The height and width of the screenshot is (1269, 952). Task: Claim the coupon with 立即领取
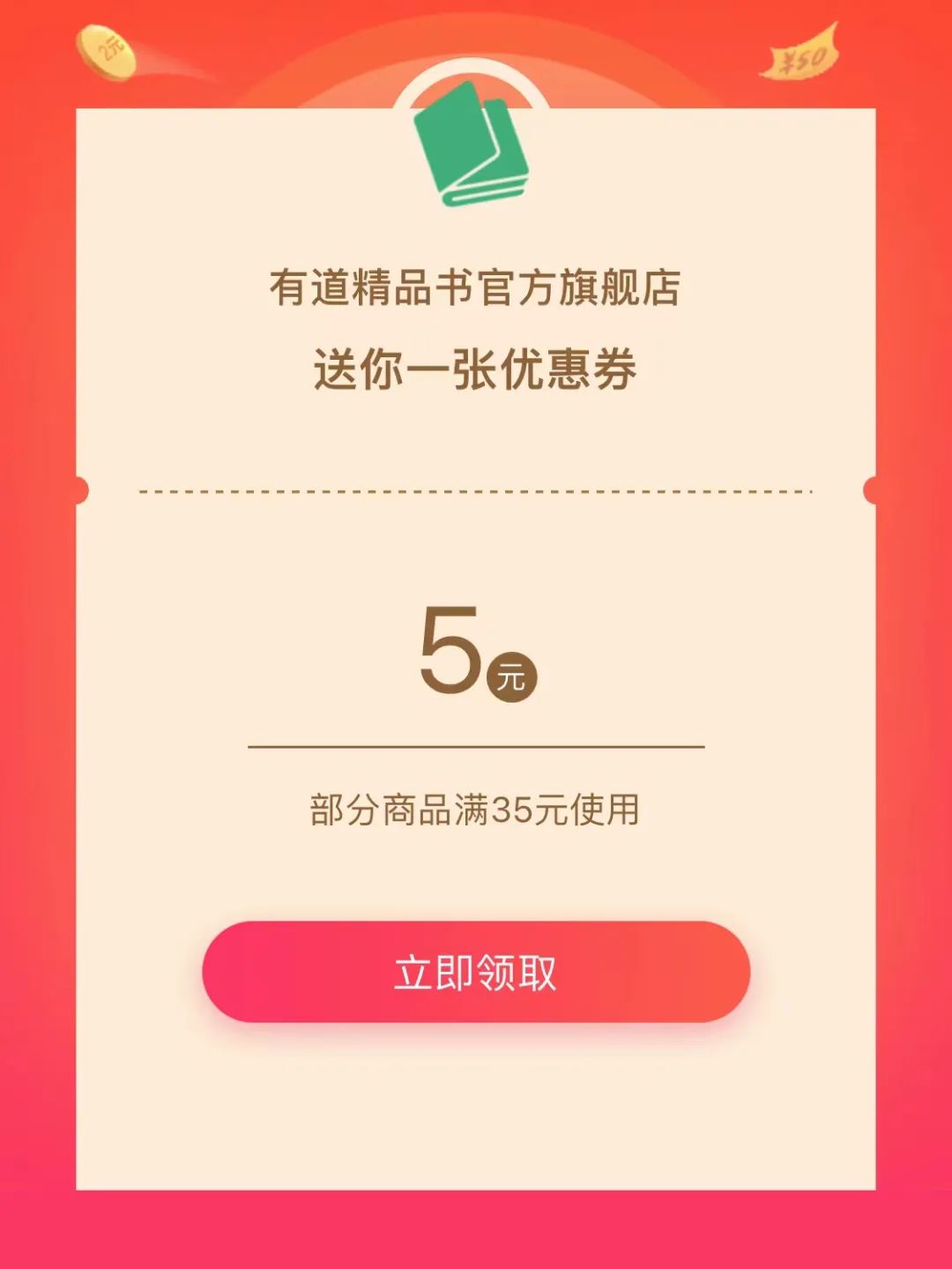pos(476,972)
